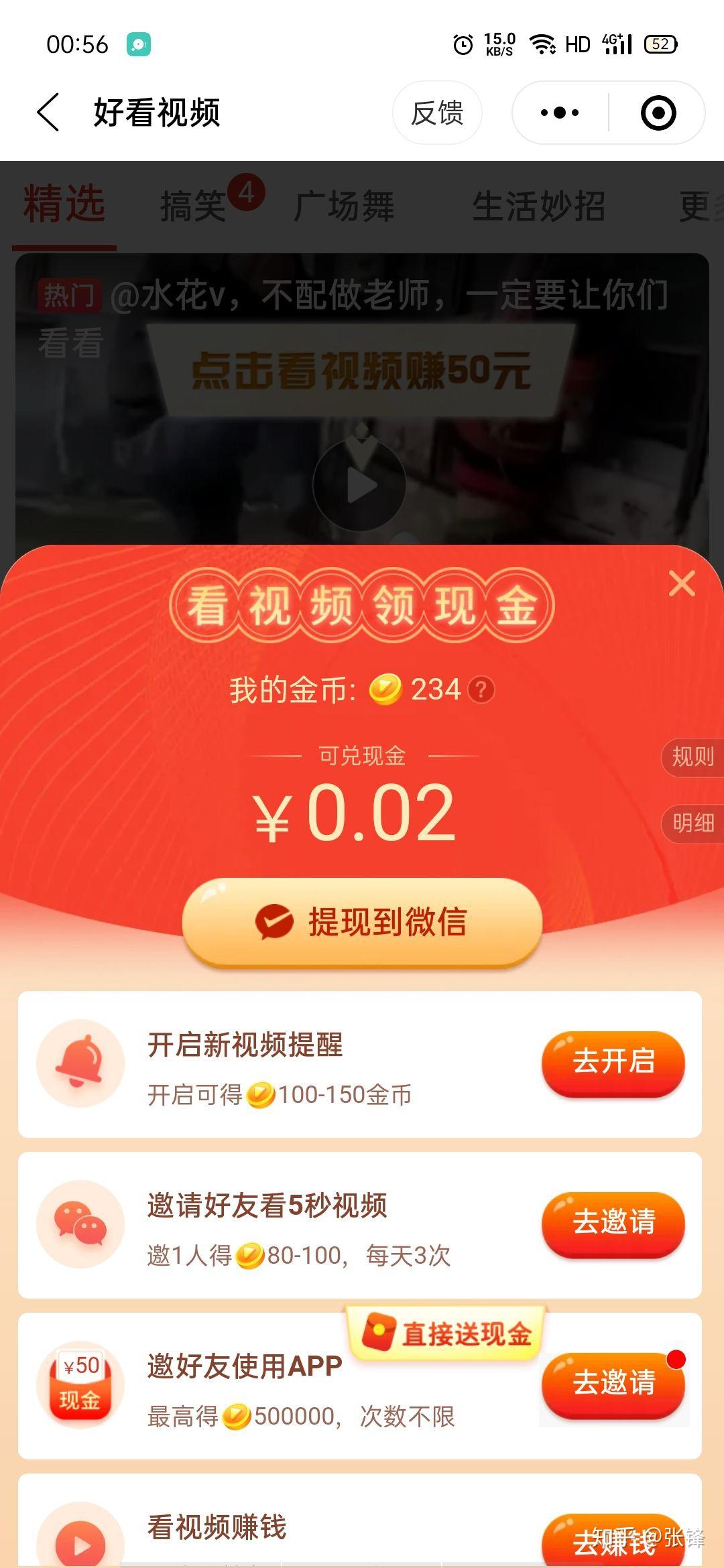This screenshot has width=724, height=1568.
Task: Tap 去邀请 for 邀请好友看5秒视频
Action: 613,1223
